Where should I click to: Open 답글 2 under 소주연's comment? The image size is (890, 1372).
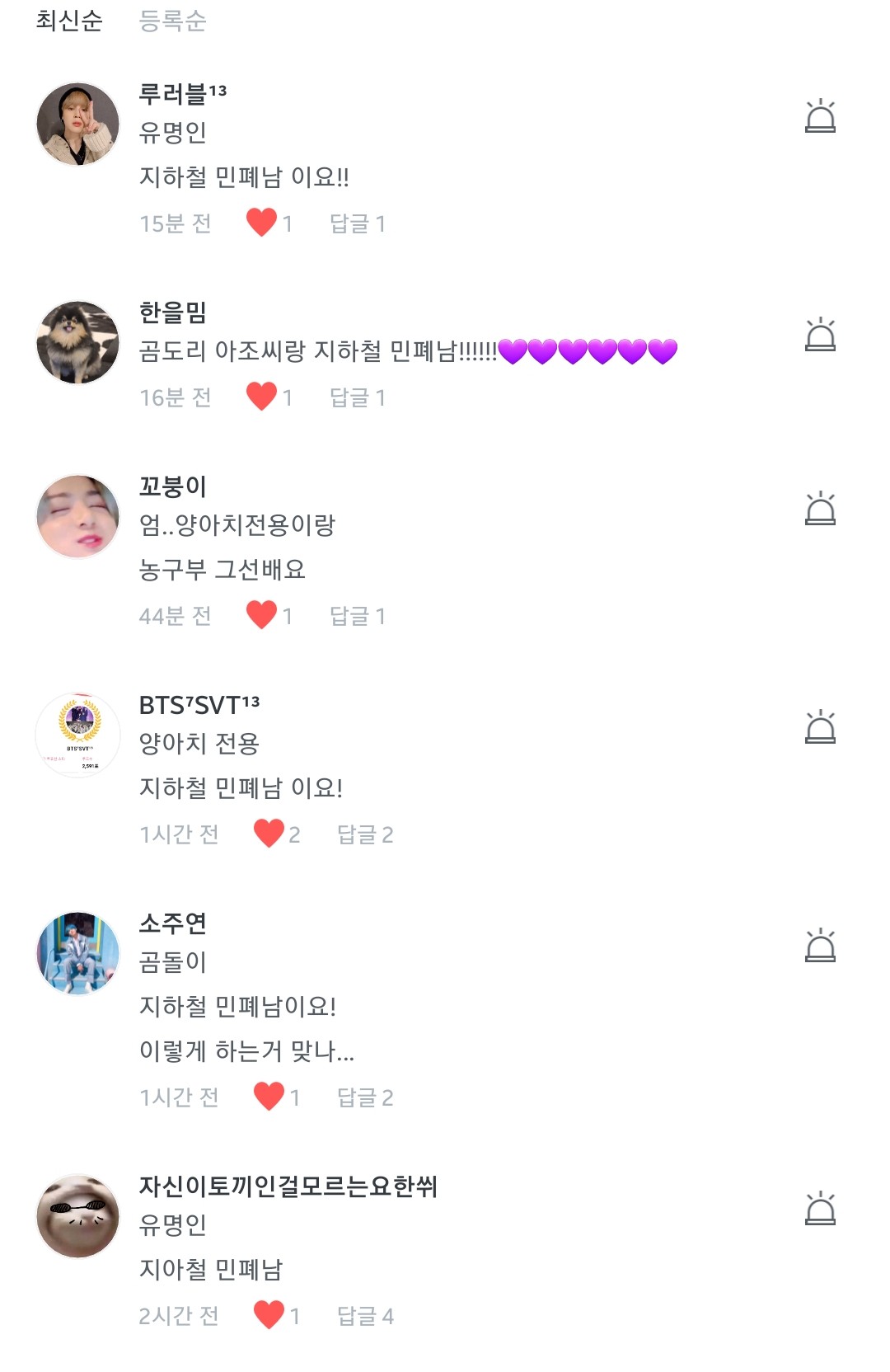[x=364, y=1097]
